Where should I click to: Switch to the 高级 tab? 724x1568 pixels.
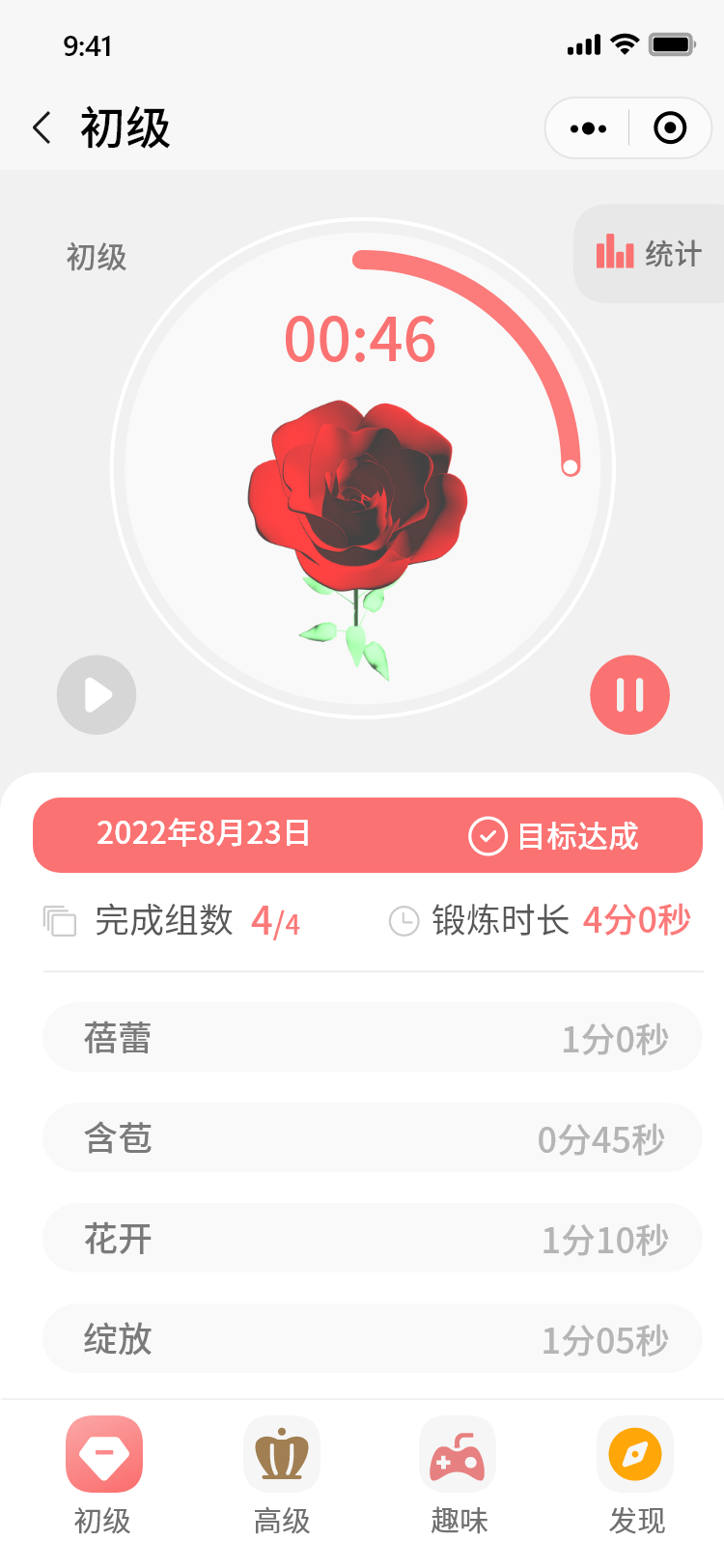coord(282,1474)
